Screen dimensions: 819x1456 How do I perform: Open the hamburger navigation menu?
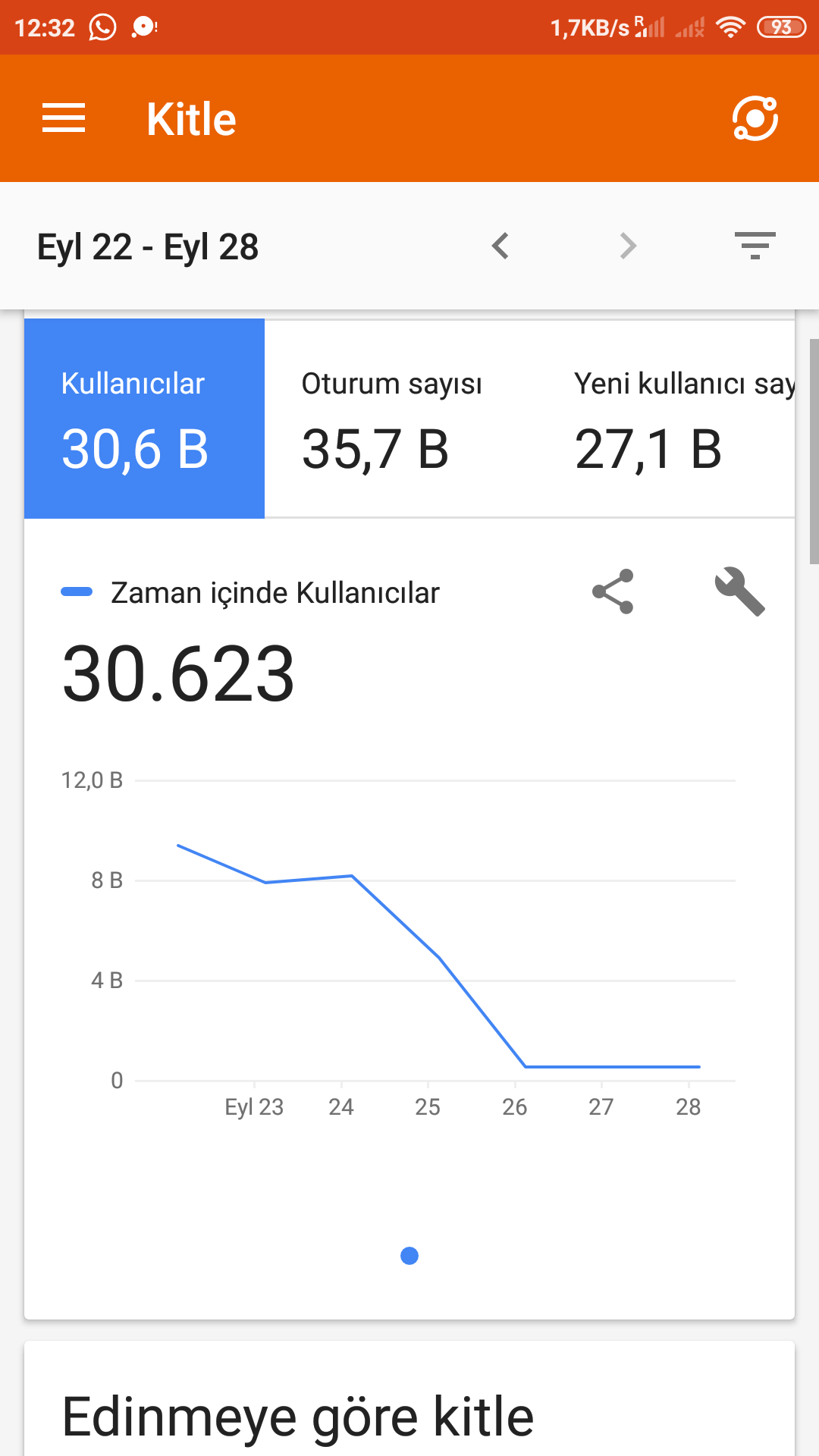[64, 118]
